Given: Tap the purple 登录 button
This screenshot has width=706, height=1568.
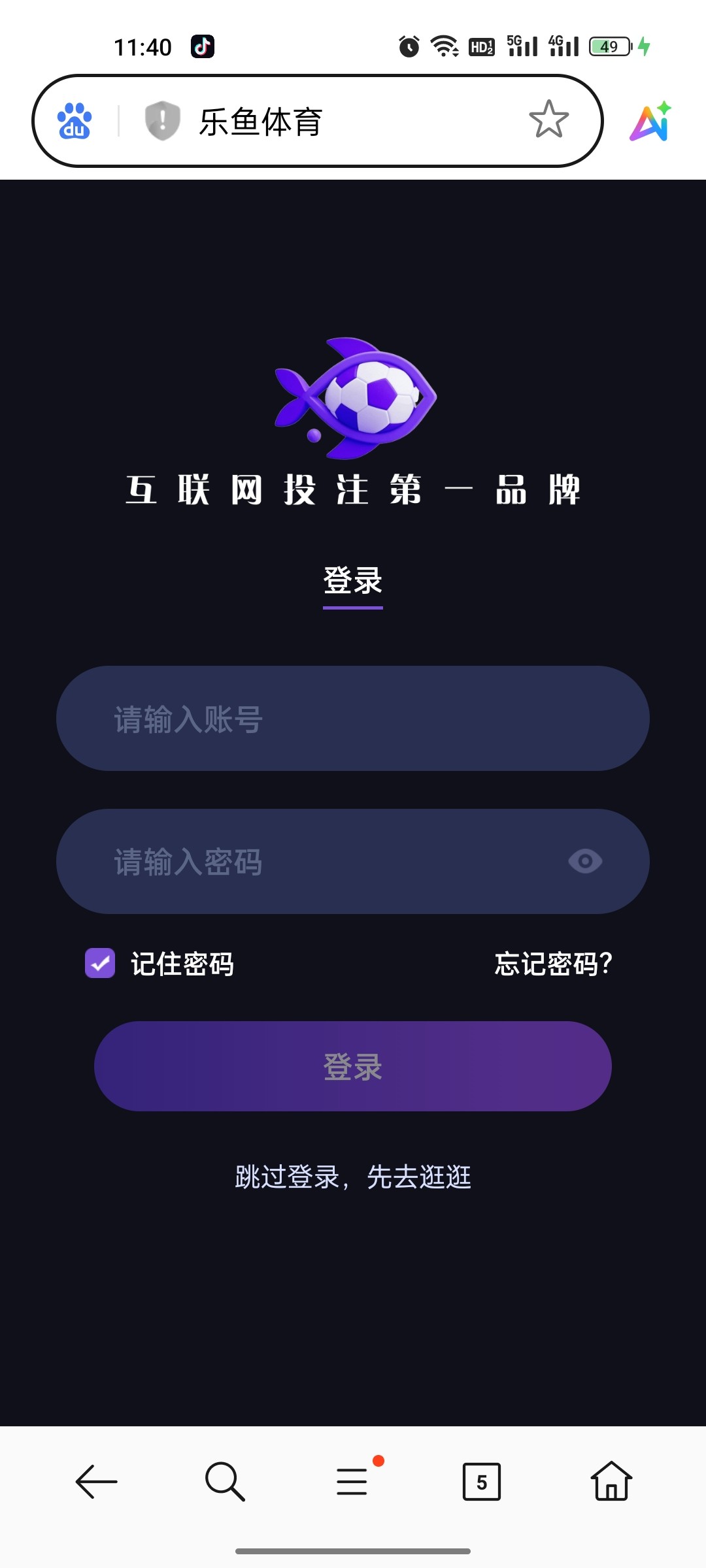Looking at the screenshot, I should click(x=353, y=1066).
